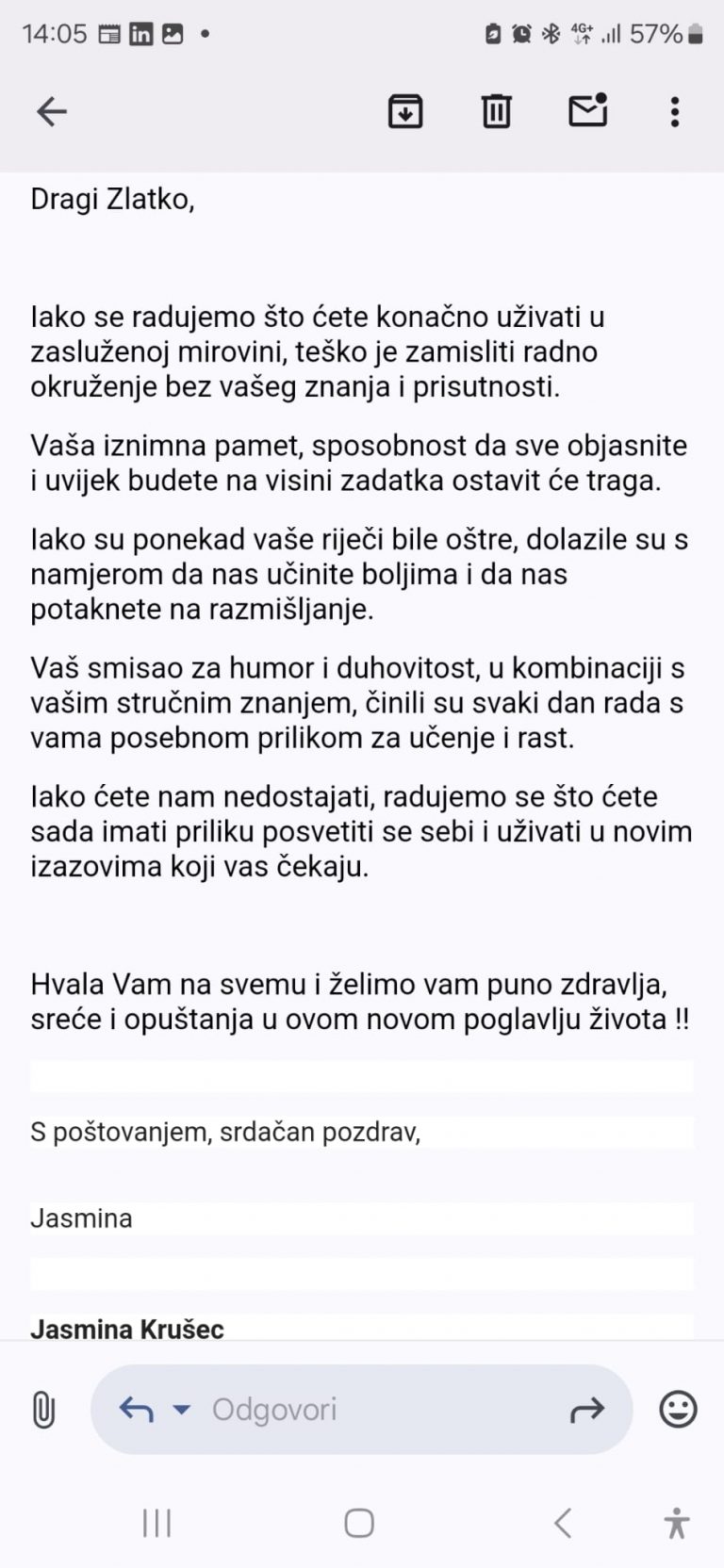Delete this email with the trash icon
724x1568 pixels.
pyautogui.click(x=496, y=111)
